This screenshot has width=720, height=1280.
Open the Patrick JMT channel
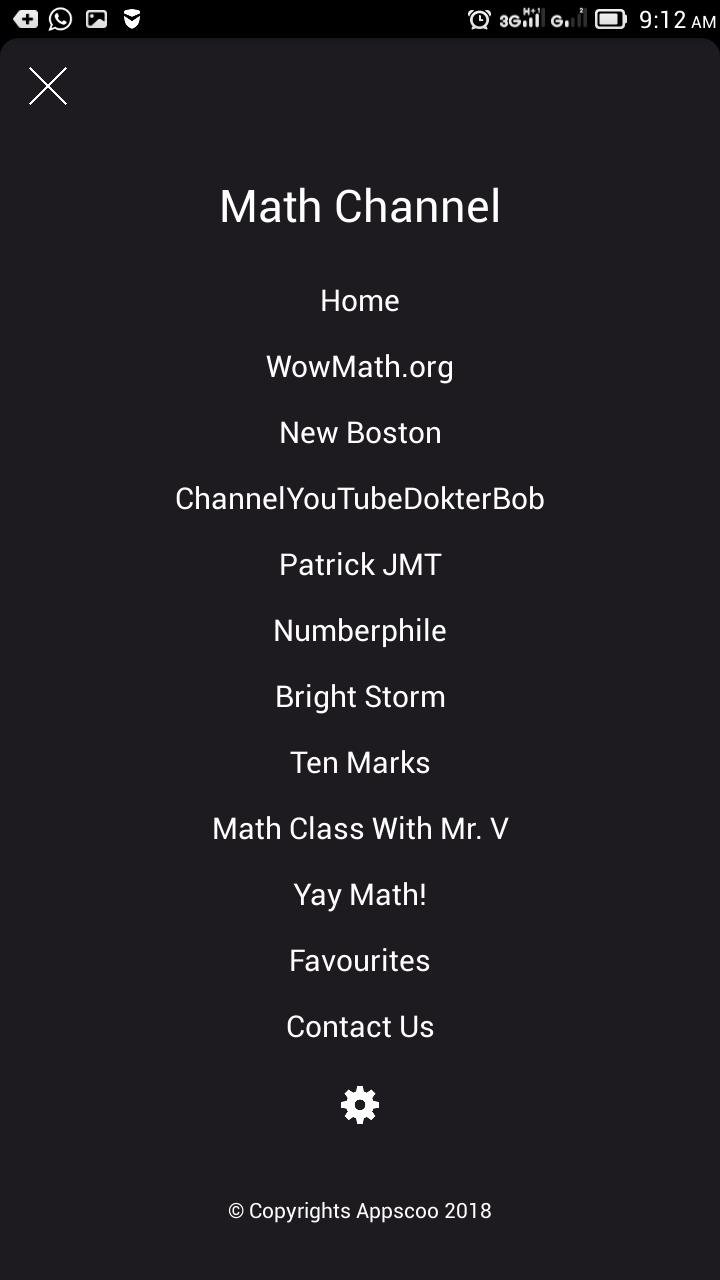(359, 564)
